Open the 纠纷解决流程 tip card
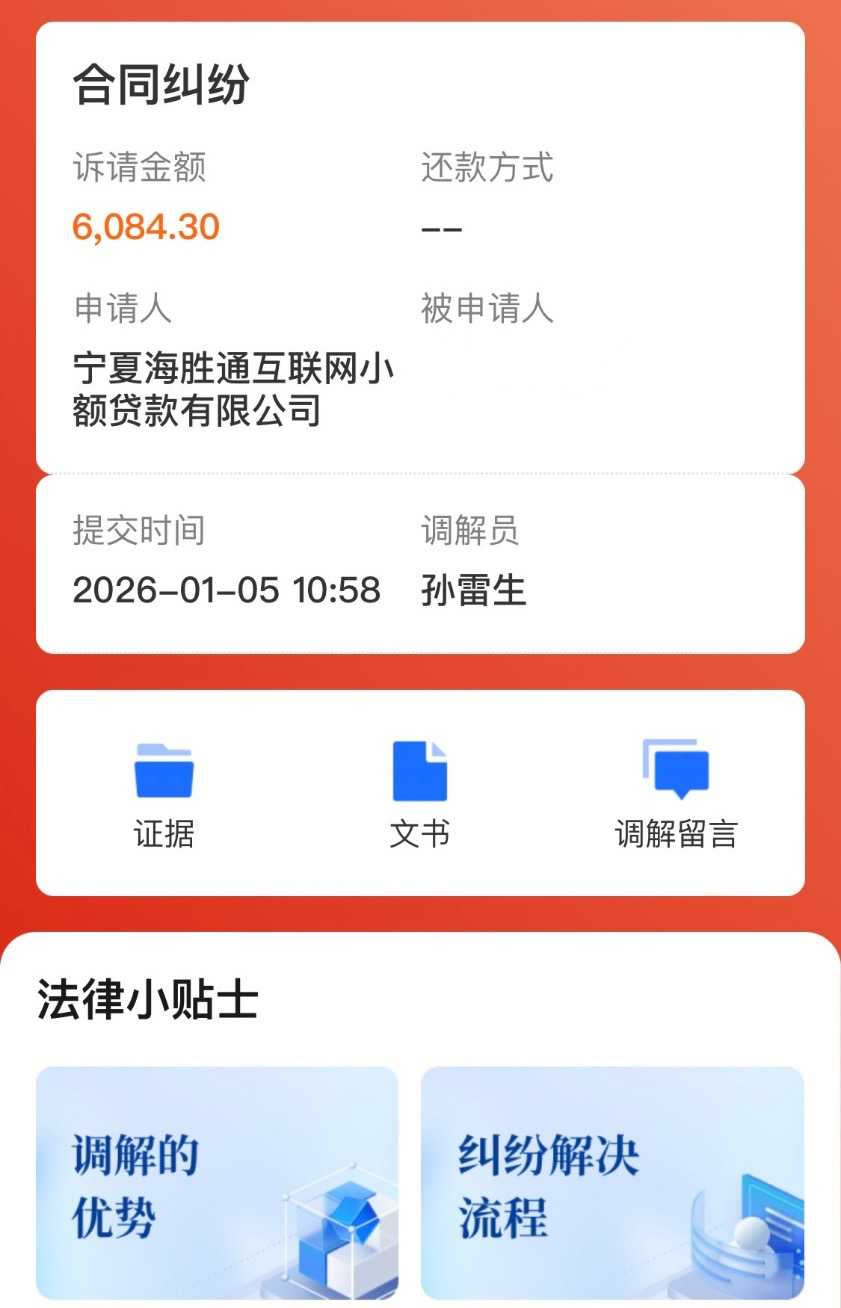 612,1182
